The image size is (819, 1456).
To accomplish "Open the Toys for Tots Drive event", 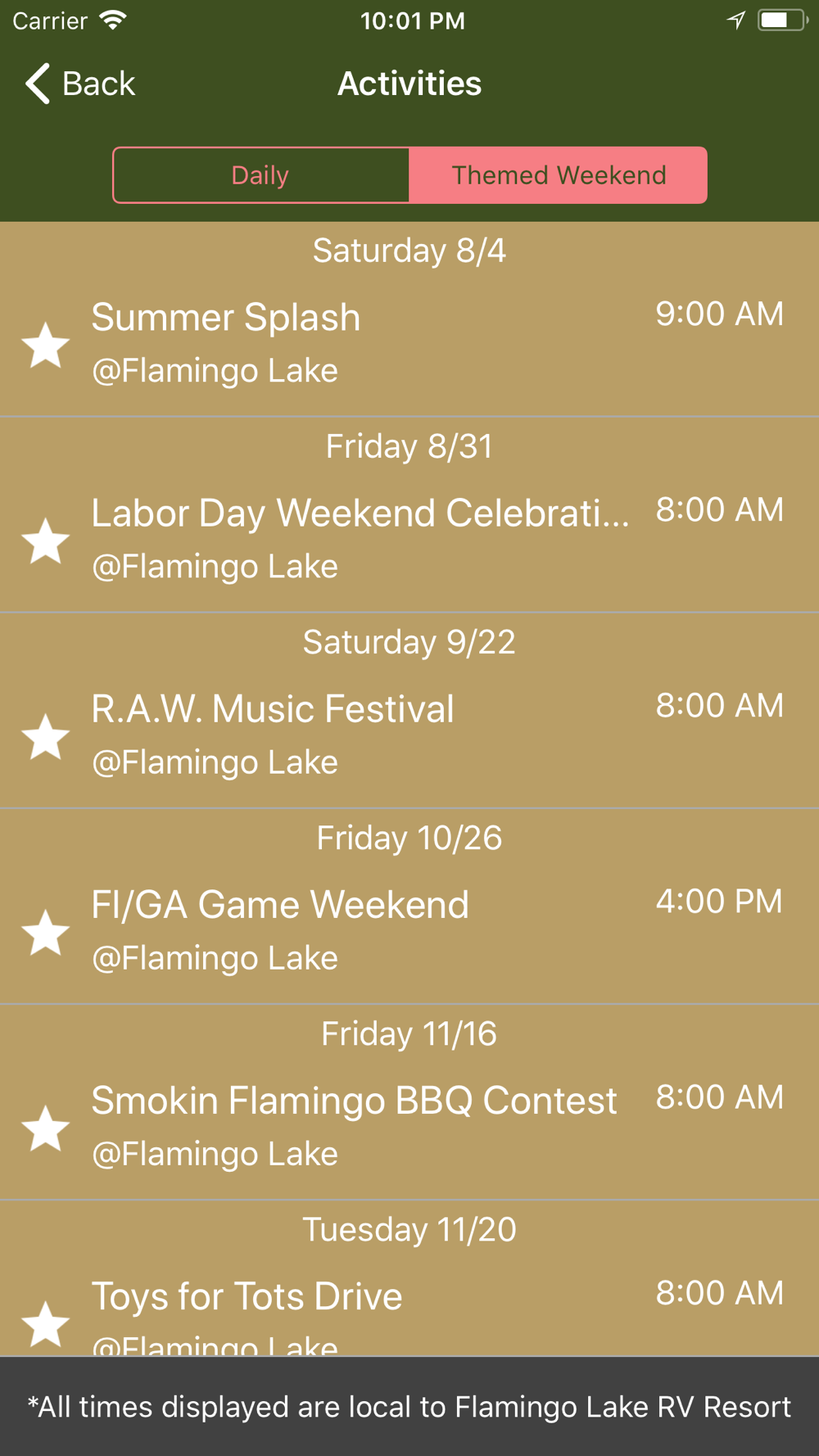I will click(409, 1307).
